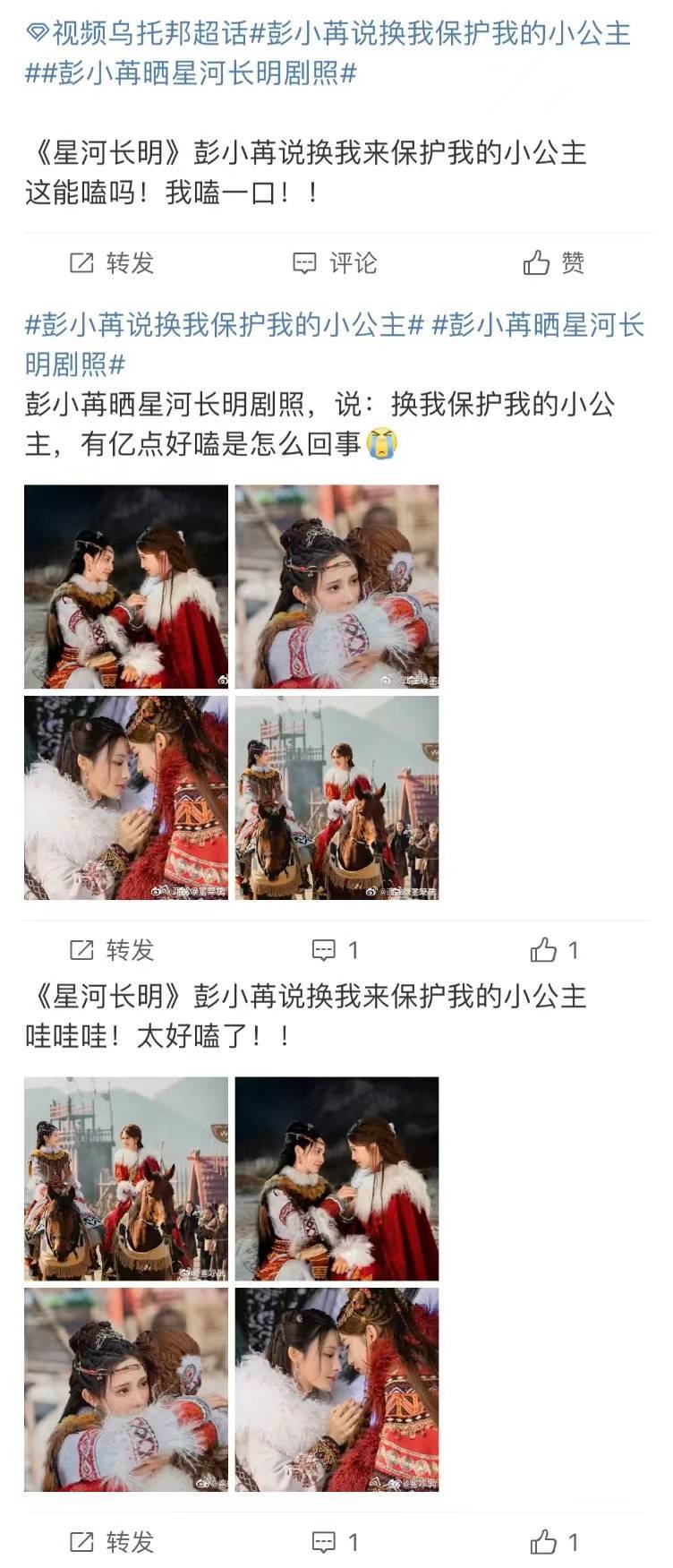
Task: View the horseback photo in '有亿点好嗑' post
Action: coord(336,798)
